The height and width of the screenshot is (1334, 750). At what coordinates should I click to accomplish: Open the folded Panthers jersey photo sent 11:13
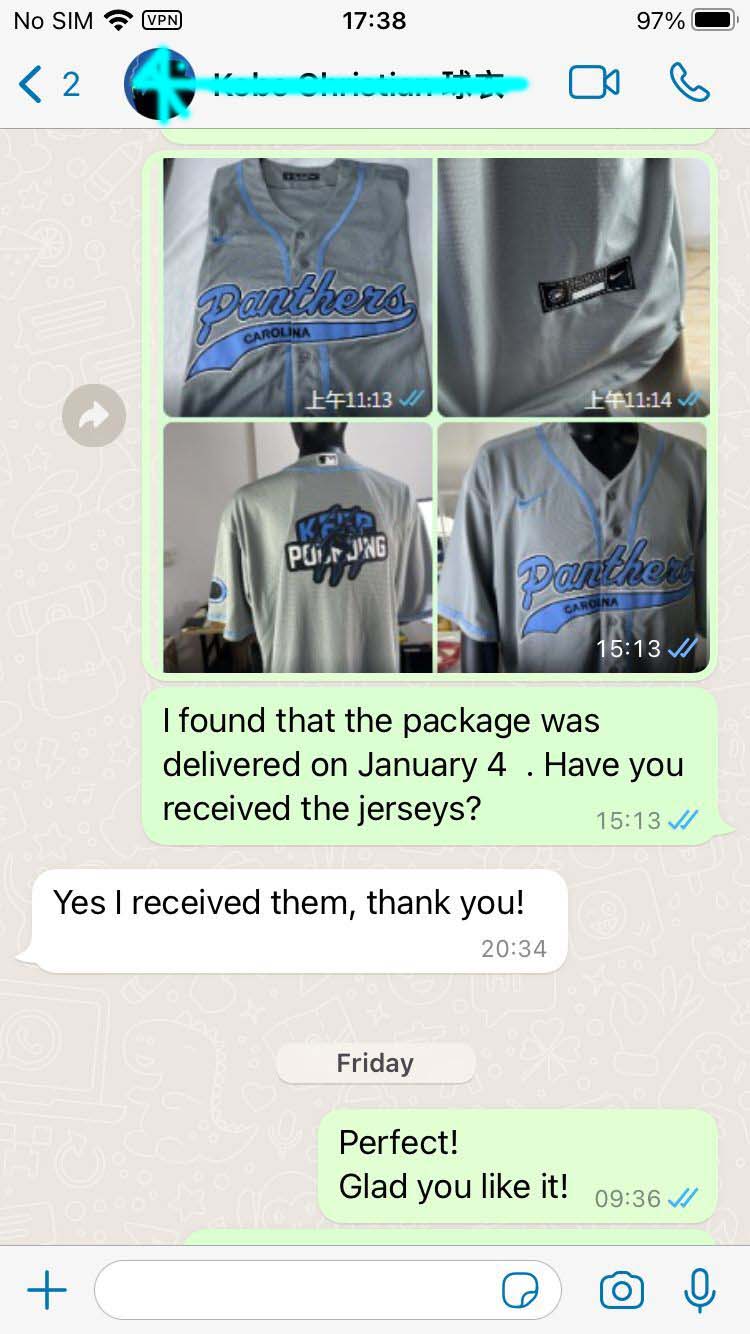[298, 287]
